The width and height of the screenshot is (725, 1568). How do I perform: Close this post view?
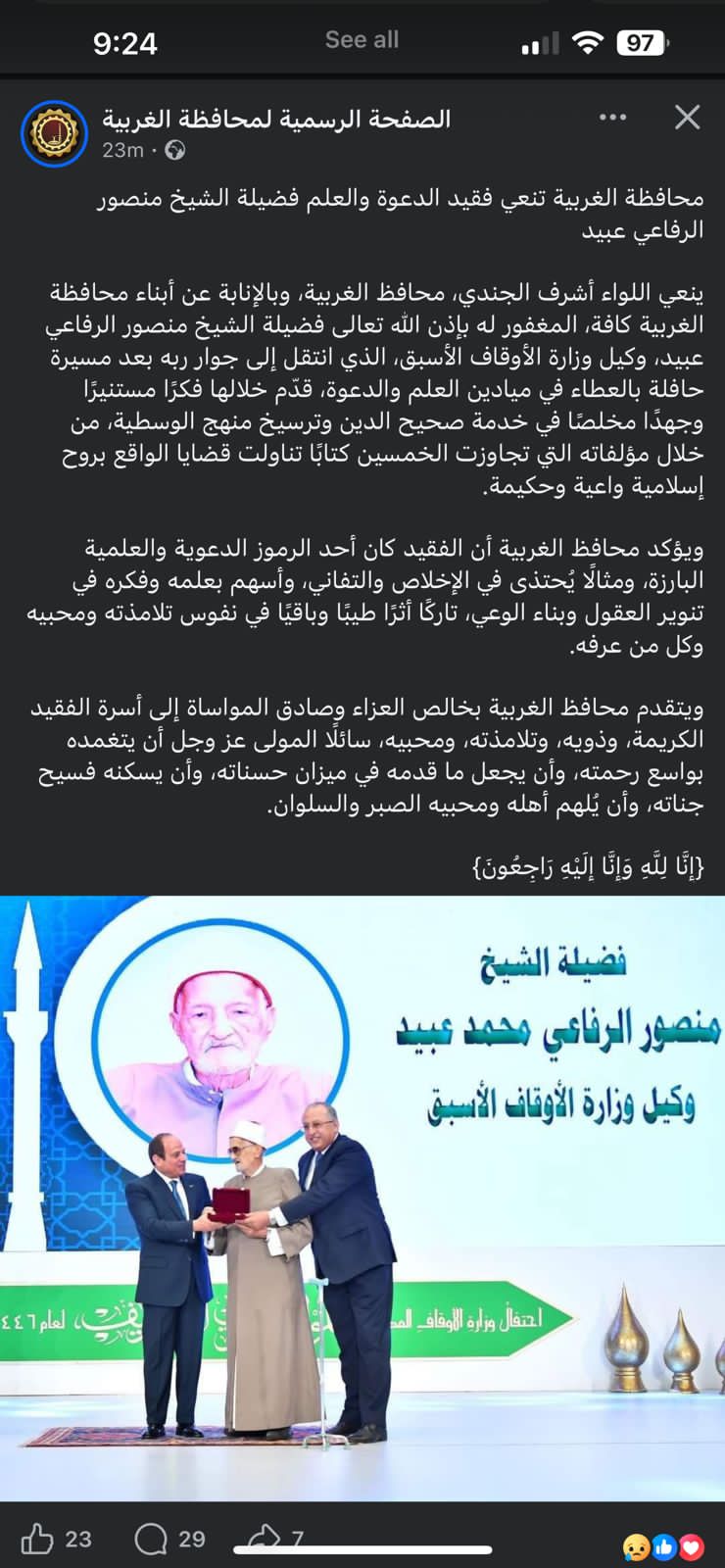688,118
